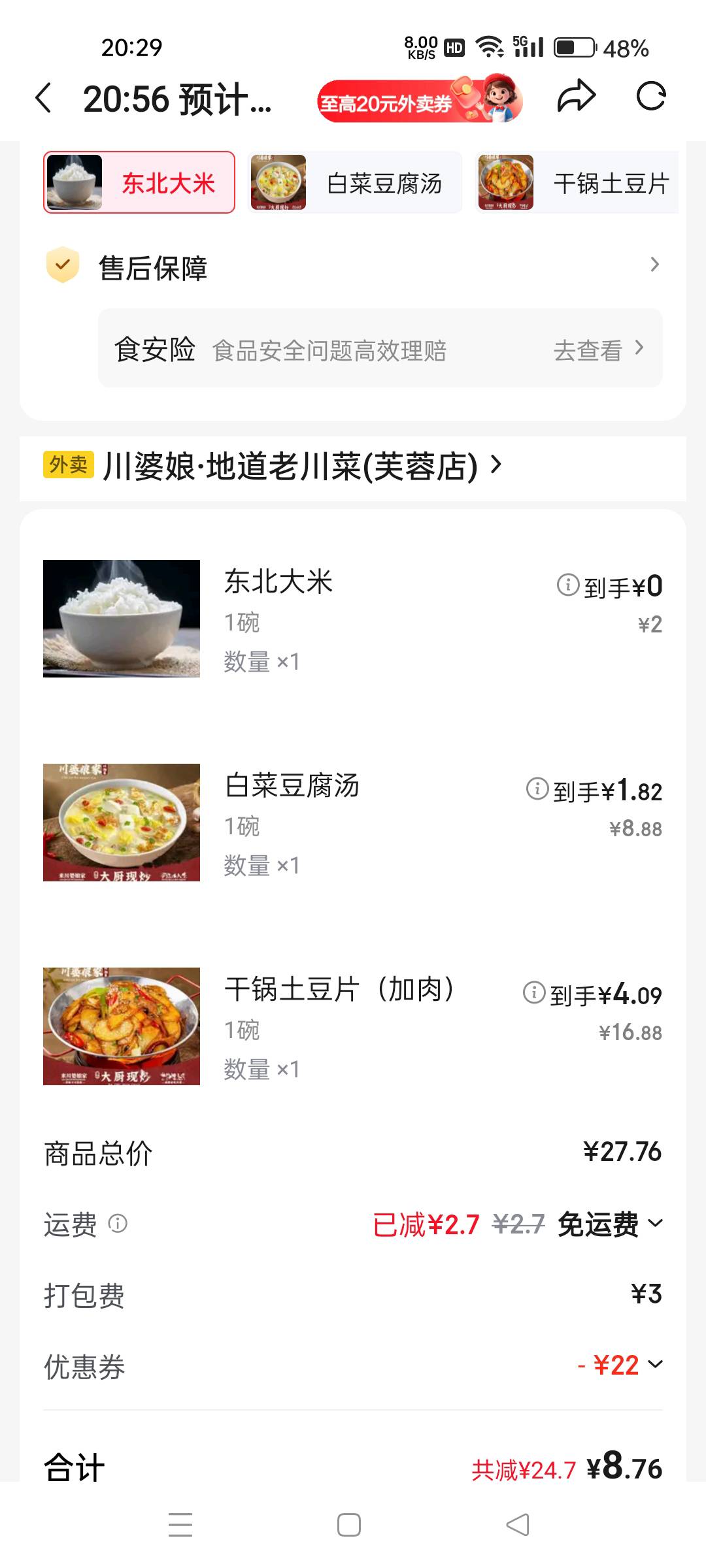The width and height of the screenshot is (706, 1568).
Task: Select the 干锅土豆片 chip
Action: point(577,183)
